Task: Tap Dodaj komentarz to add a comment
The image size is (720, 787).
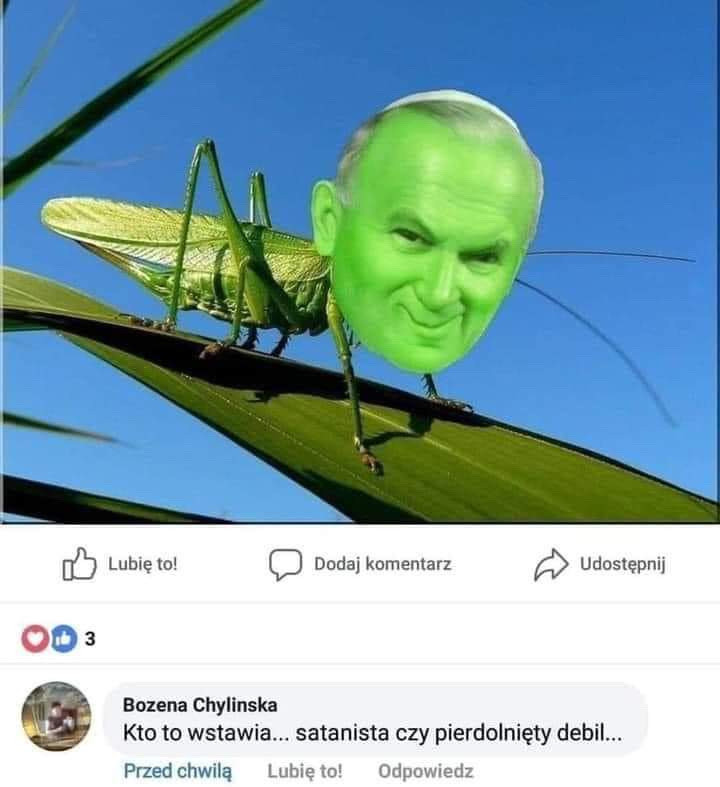Action: pos(361,564)
